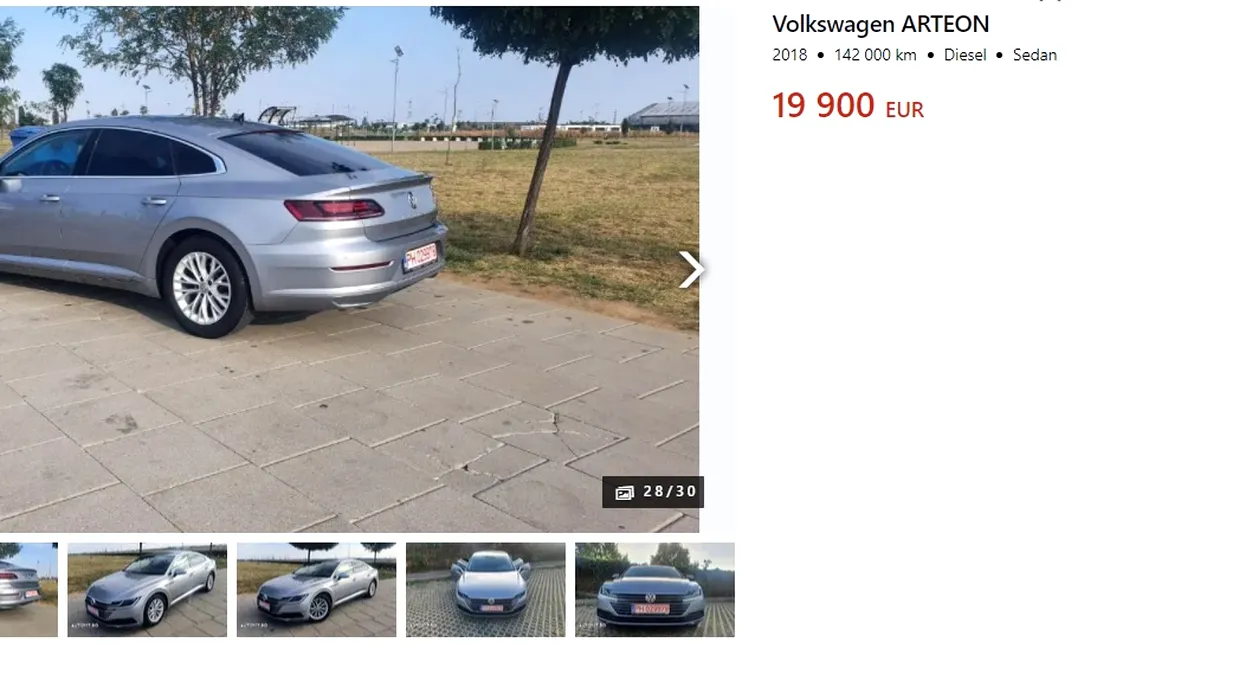Select the partially visible rear-view thumbnail

[28, 590]
